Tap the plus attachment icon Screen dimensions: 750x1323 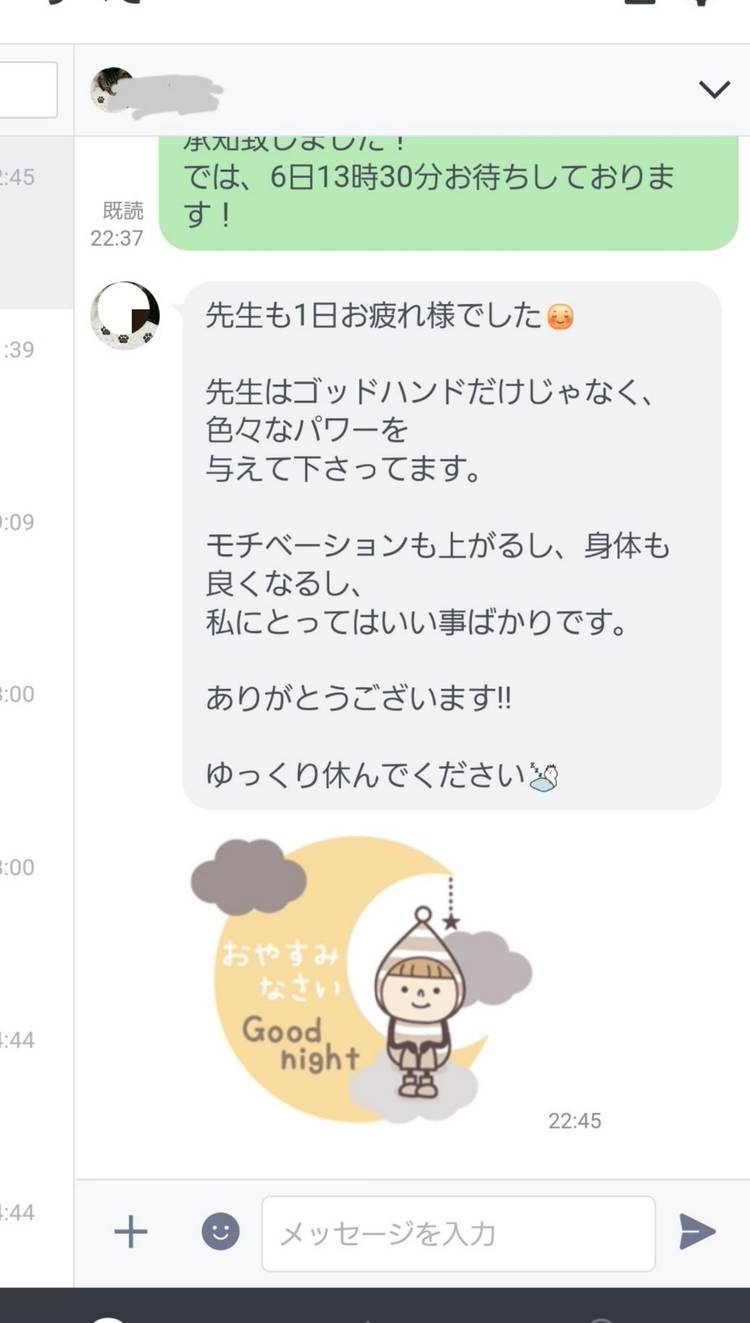pyautogui.click(x=131, y=1232)
